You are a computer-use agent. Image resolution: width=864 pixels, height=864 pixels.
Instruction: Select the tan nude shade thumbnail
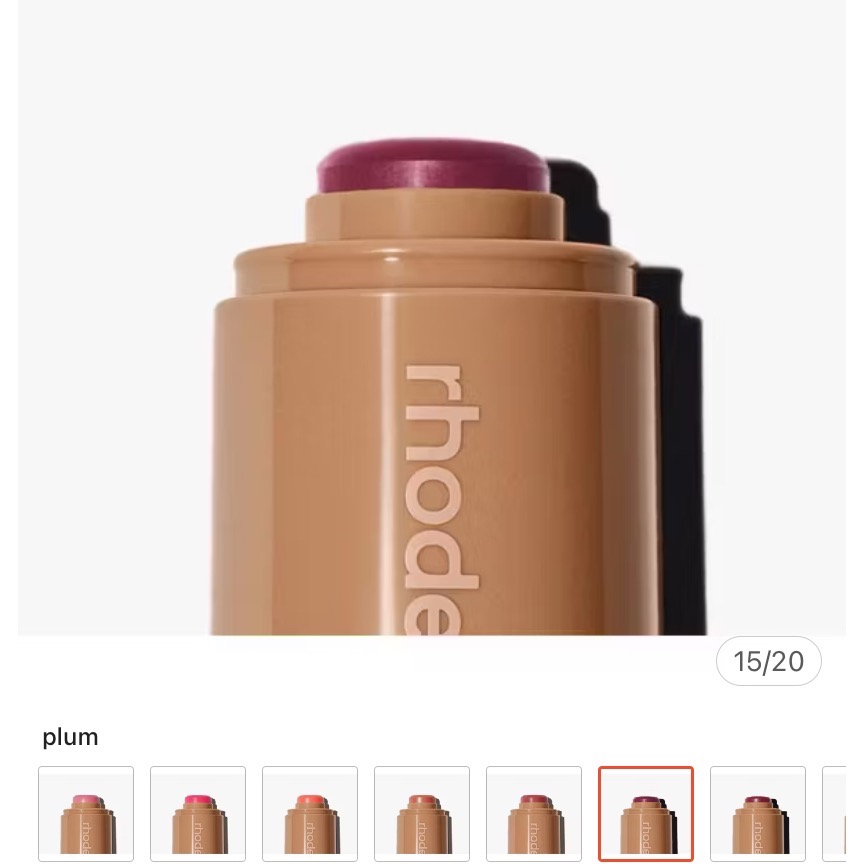[422, 813]
